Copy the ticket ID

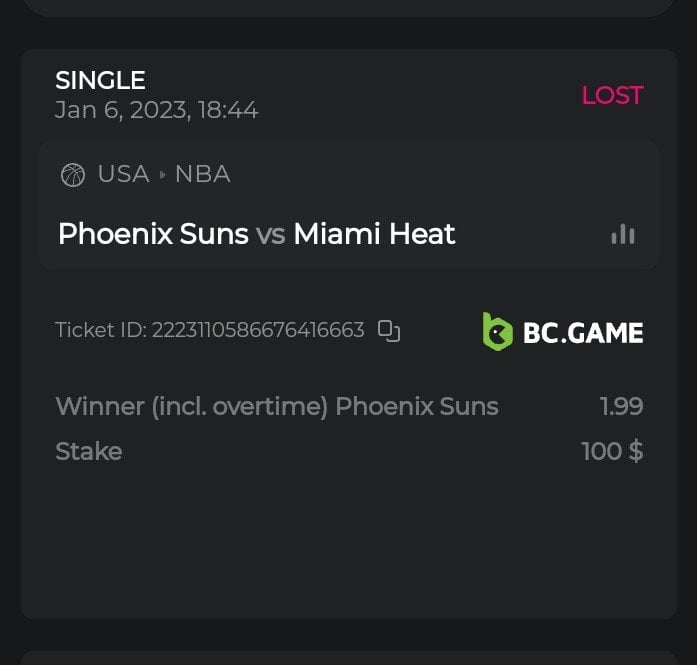(389, 331)
